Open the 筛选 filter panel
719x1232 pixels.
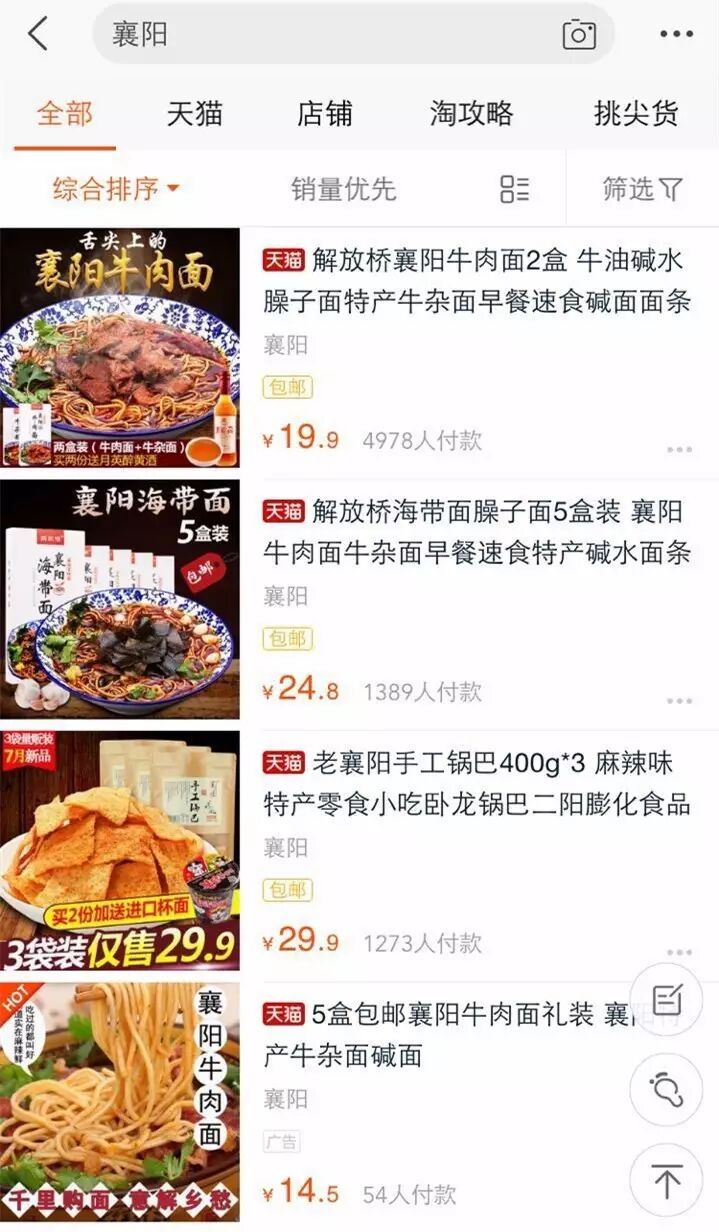[642, 188]
